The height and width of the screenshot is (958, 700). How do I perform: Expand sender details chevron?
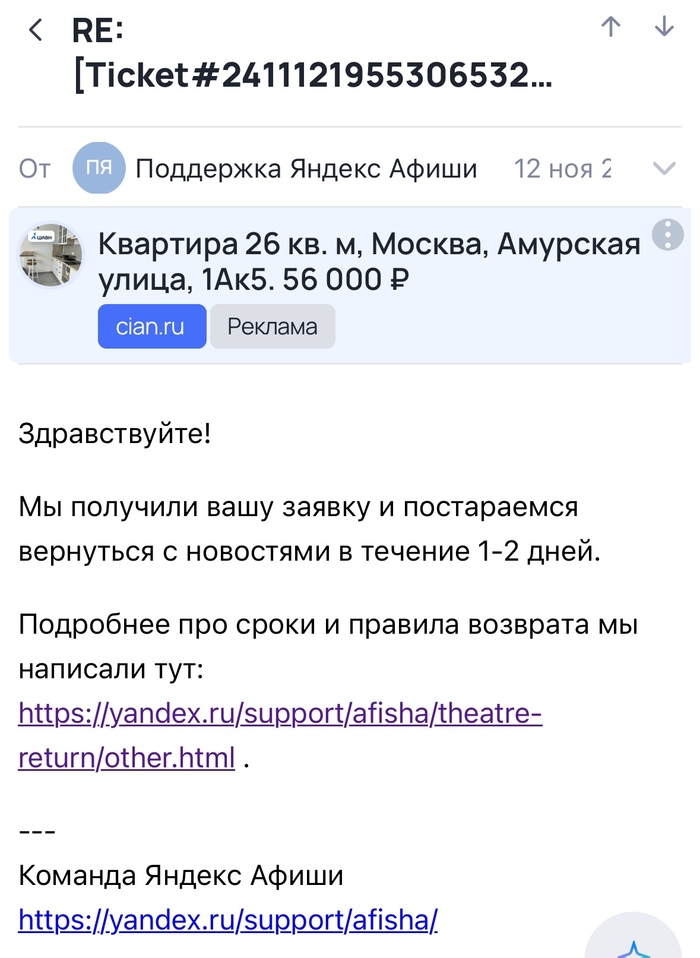tap(664, 168)
